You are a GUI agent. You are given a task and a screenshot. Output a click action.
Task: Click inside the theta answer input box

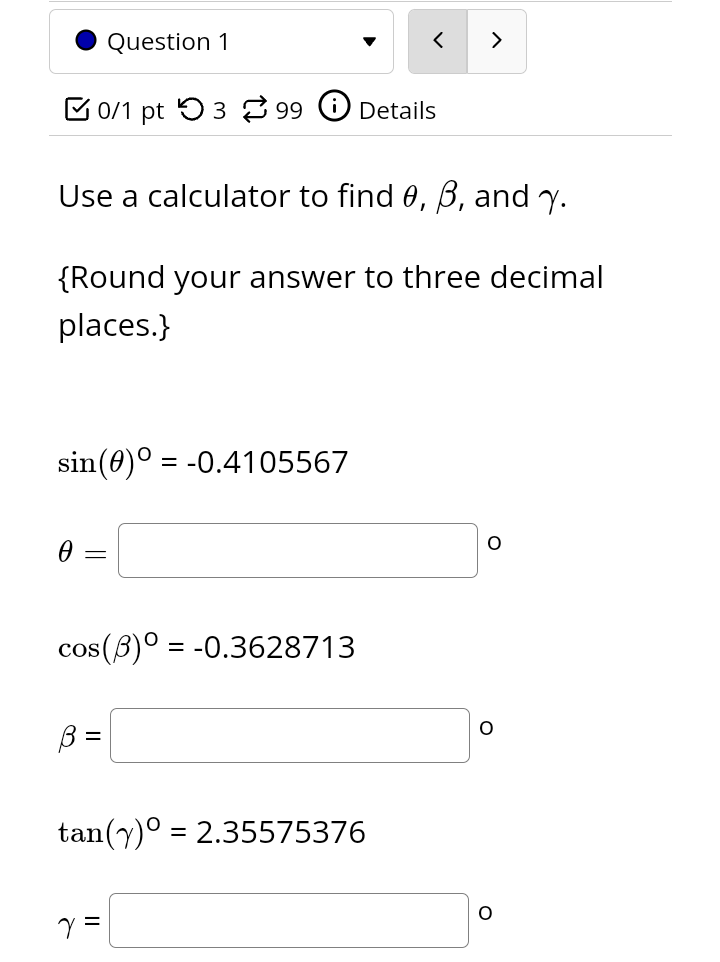297,550
